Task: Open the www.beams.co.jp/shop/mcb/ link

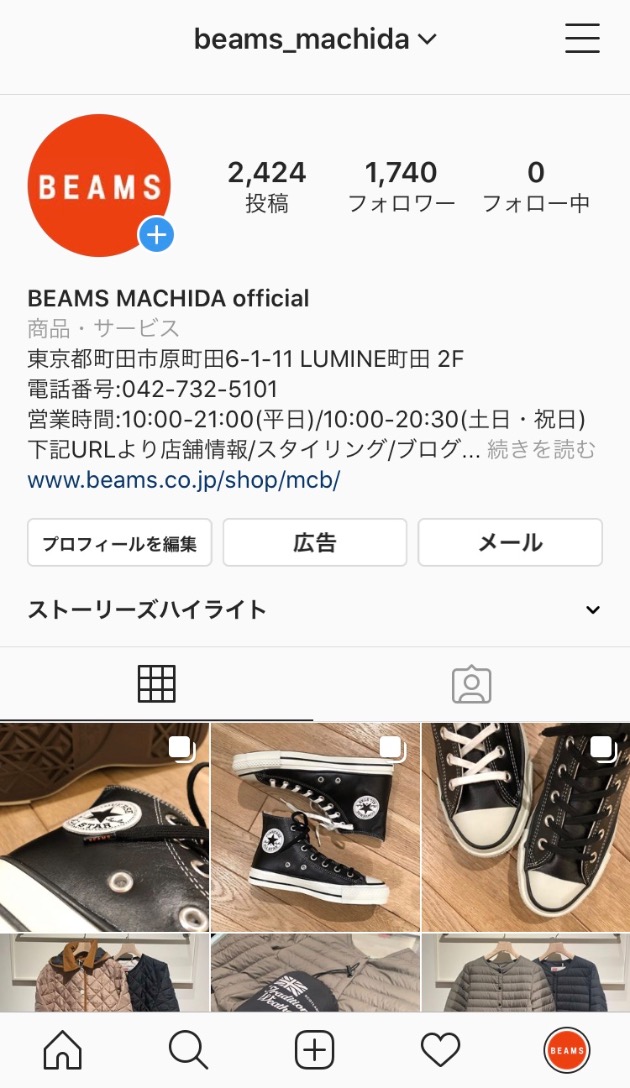Action: 183,480
